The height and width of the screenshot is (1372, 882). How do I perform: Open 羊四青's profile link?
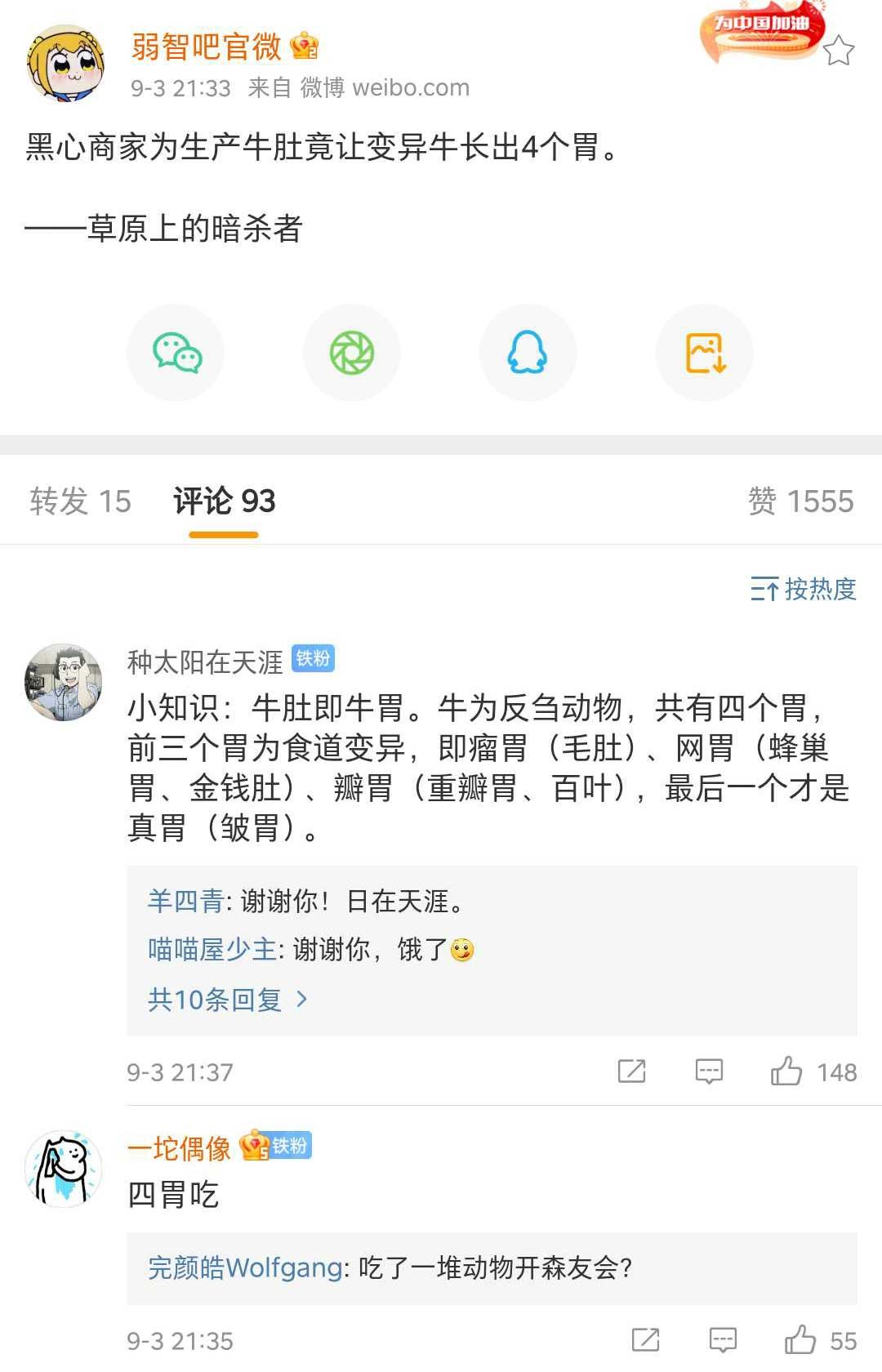(x=185, y=901)
